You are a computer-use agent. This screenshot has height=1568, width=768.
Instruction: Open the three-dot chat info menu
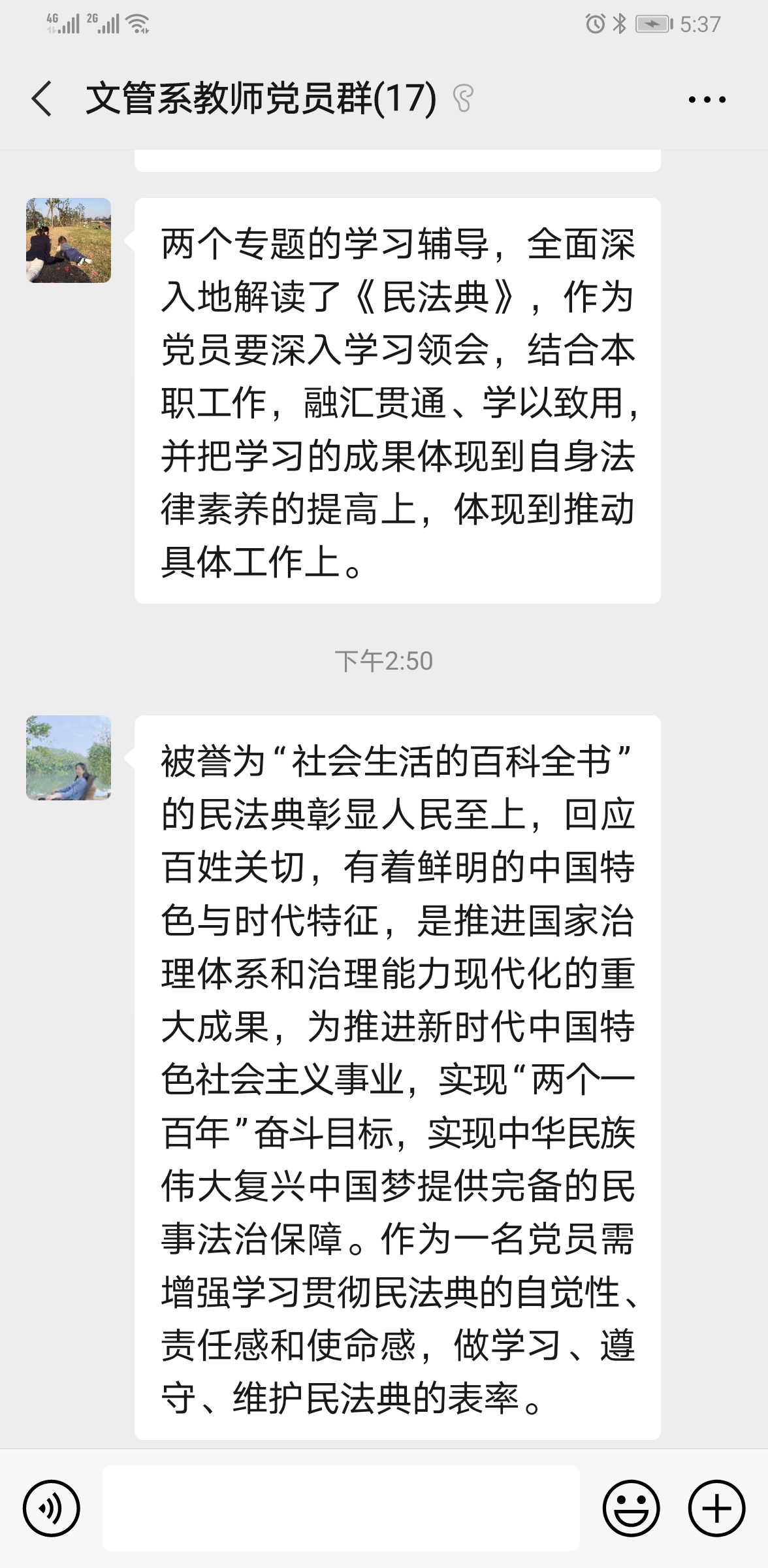(x=707, y=99)
